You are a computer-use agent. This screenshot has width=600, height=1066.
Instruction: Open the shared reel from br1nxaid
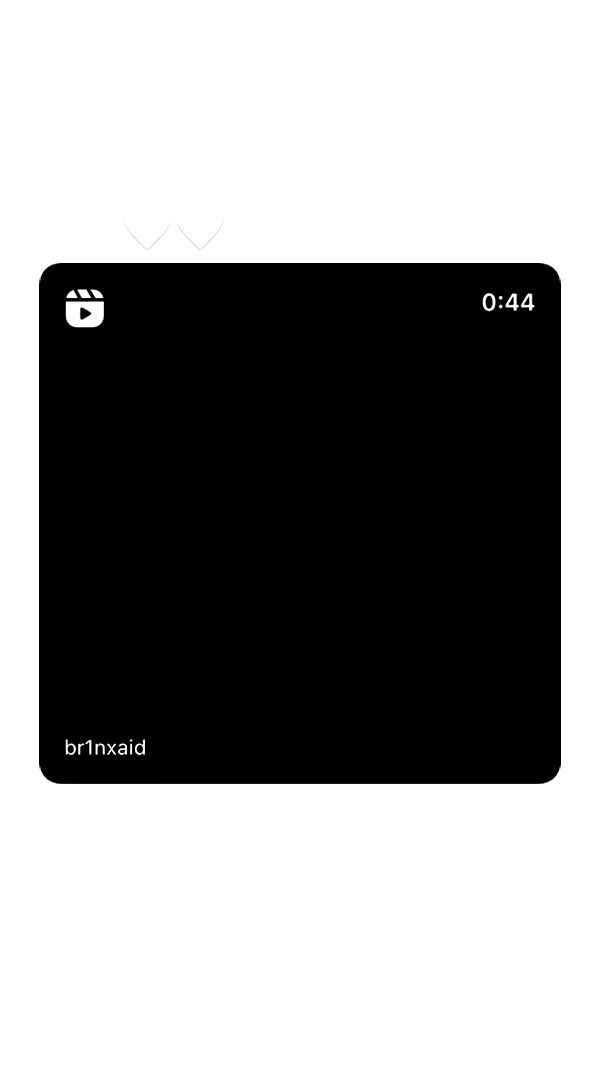(300, 523)
